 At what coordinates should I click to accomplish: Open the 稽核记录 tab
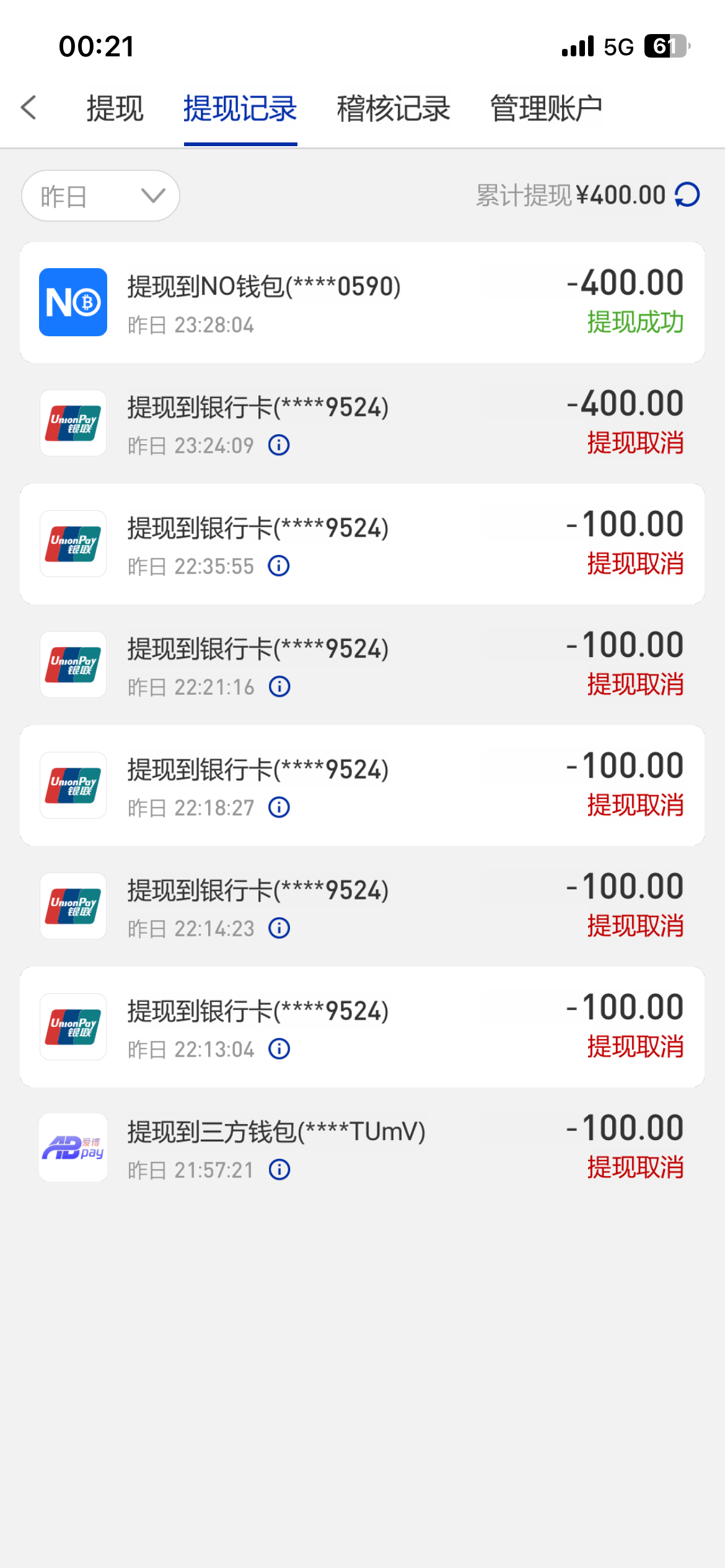[393, 109]
